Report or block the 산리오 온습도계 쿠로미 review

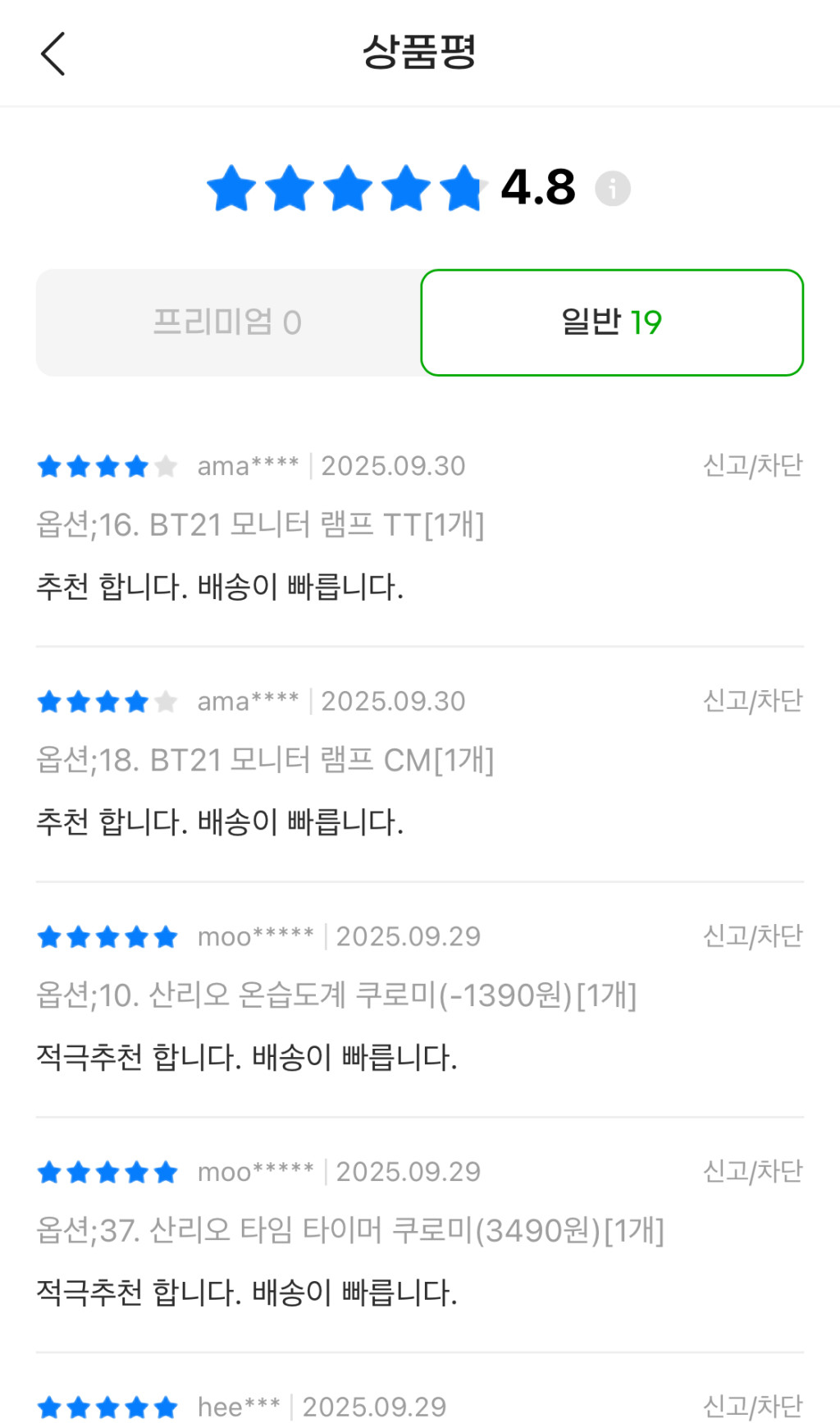752,936
